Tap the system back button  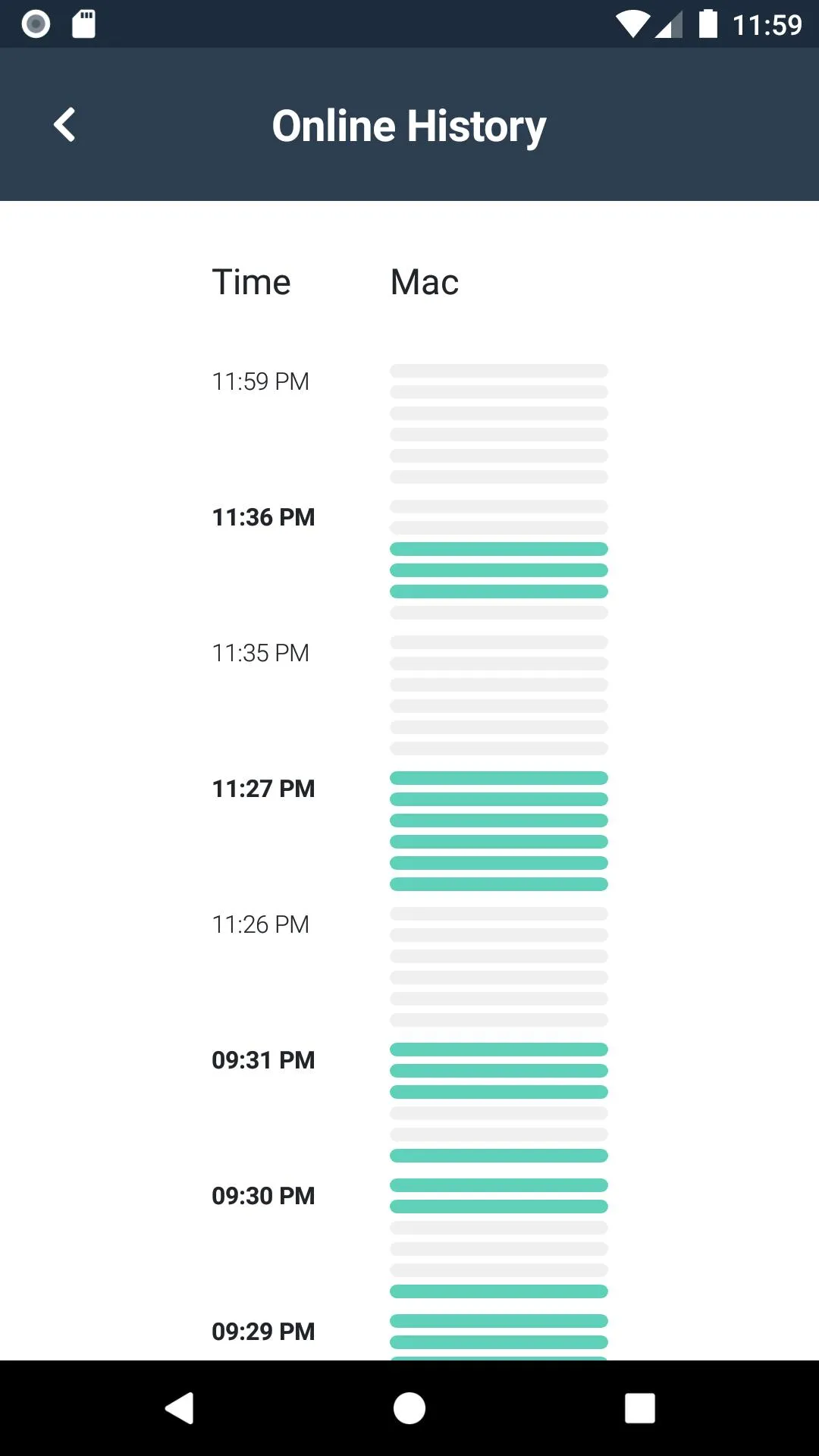coord(180,1408)
